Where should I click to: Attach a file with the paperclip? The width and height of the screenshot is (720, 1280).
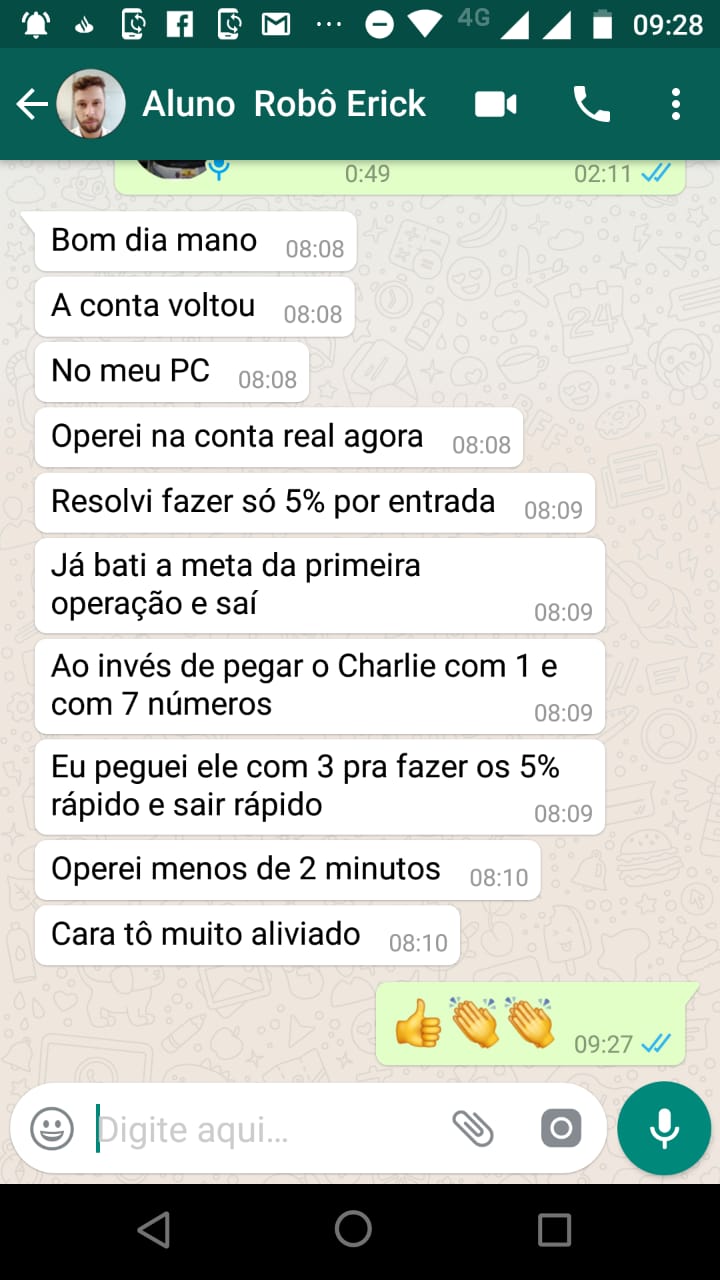(473, 1129)
